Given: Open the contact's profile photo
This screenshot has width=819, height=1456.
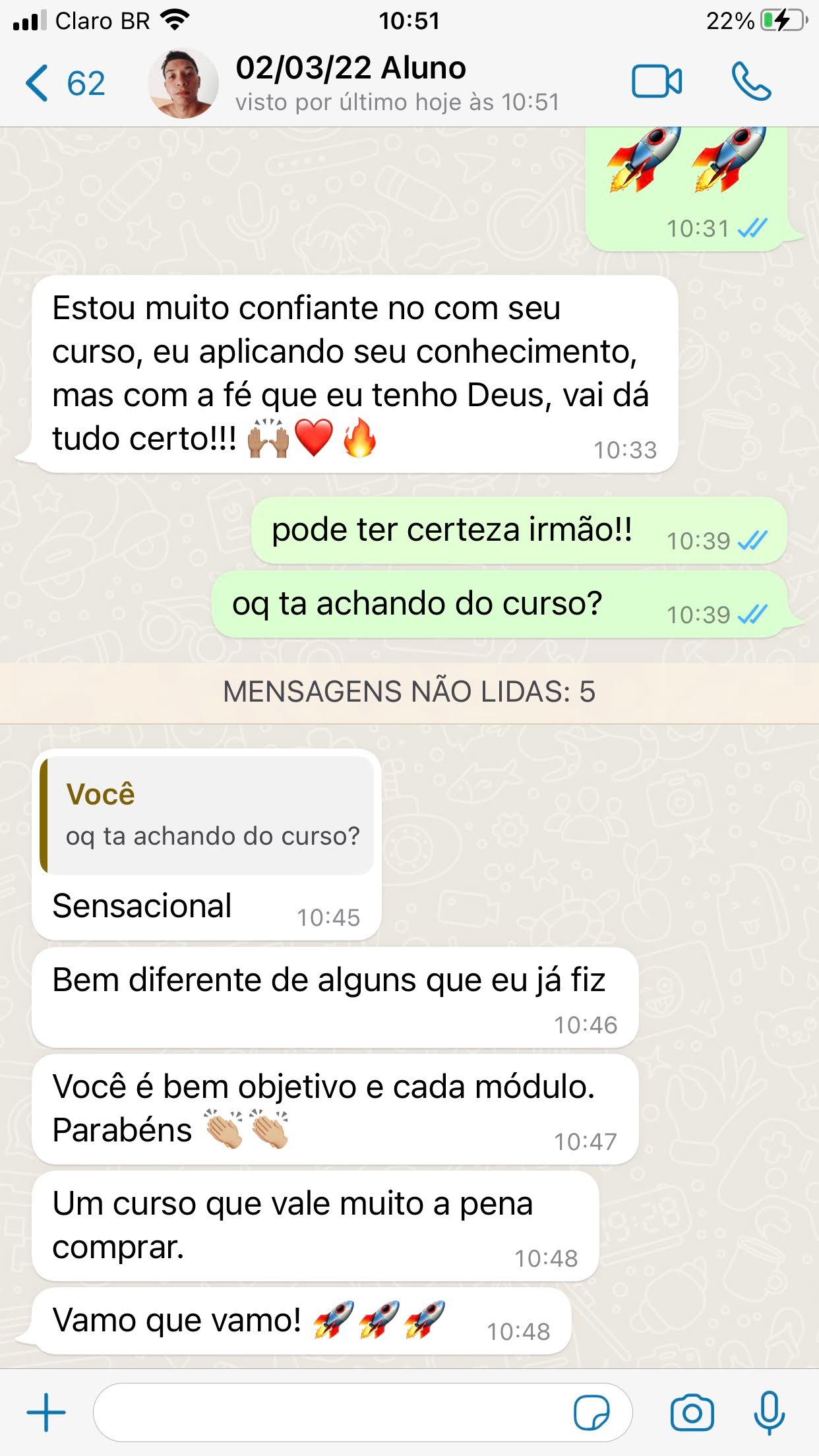Looking at the screenshot, I should [x=183, y=84].
